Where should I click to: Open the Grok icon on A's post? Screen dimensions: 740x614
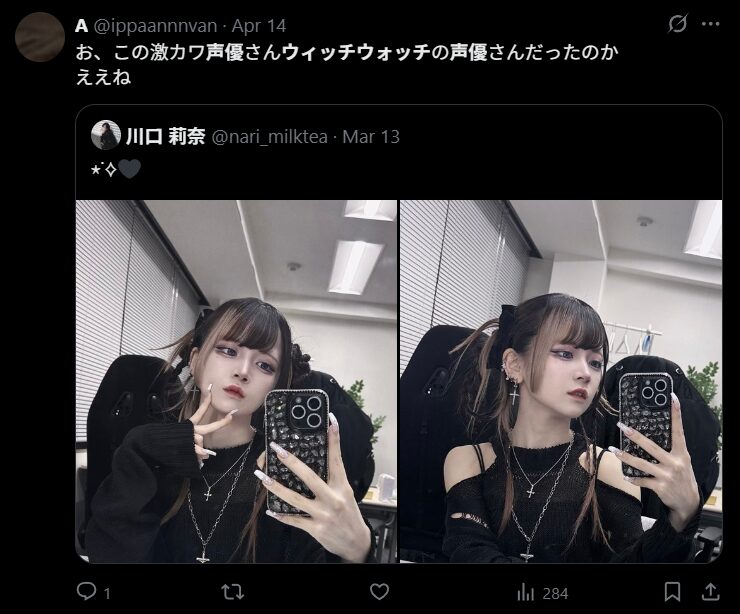(677, 23)
